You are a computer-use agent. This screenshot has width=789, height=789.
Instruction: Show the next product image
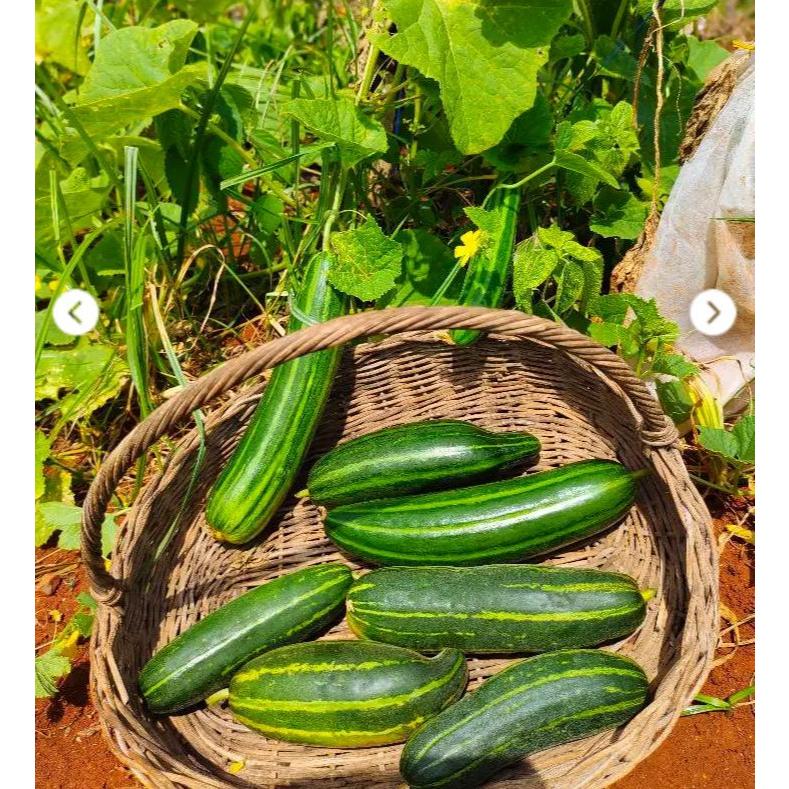[x=712, y=313]
